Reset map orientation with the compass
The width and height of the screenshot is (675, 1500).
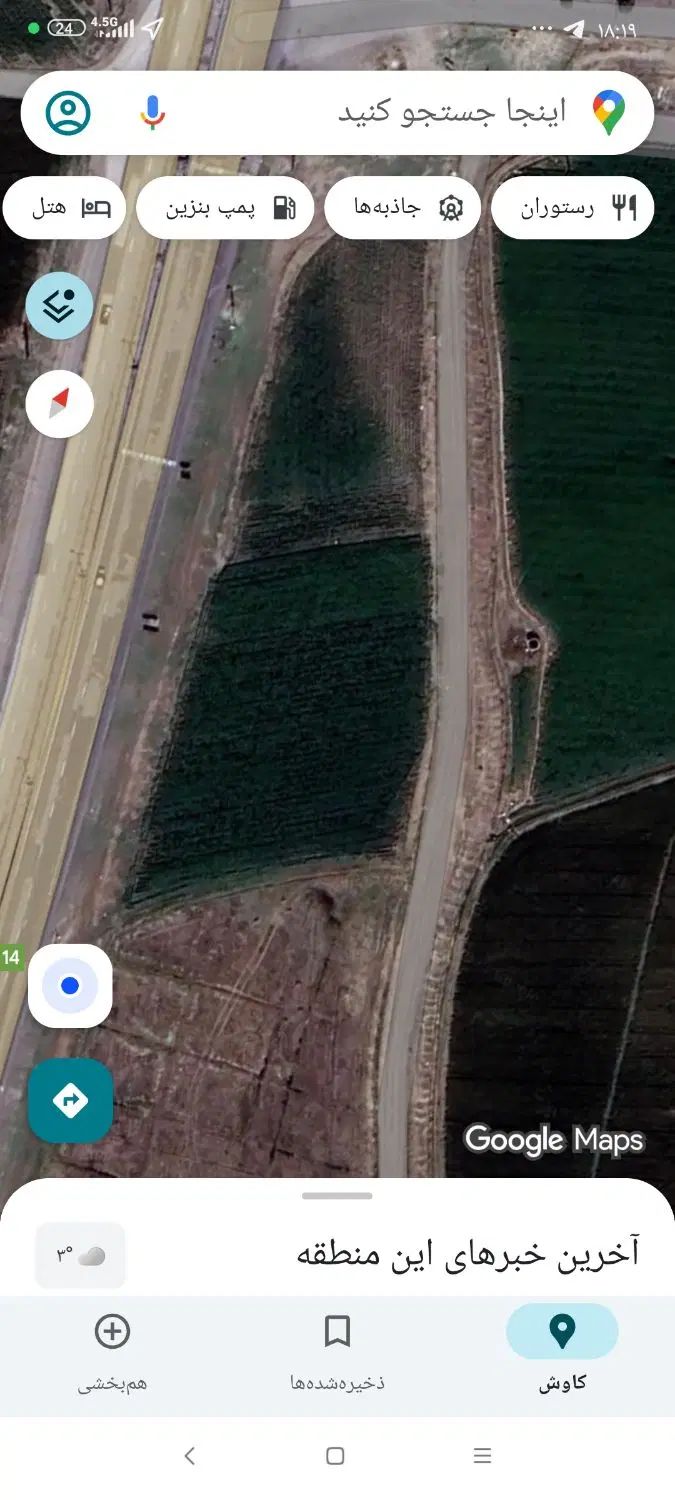60,404
